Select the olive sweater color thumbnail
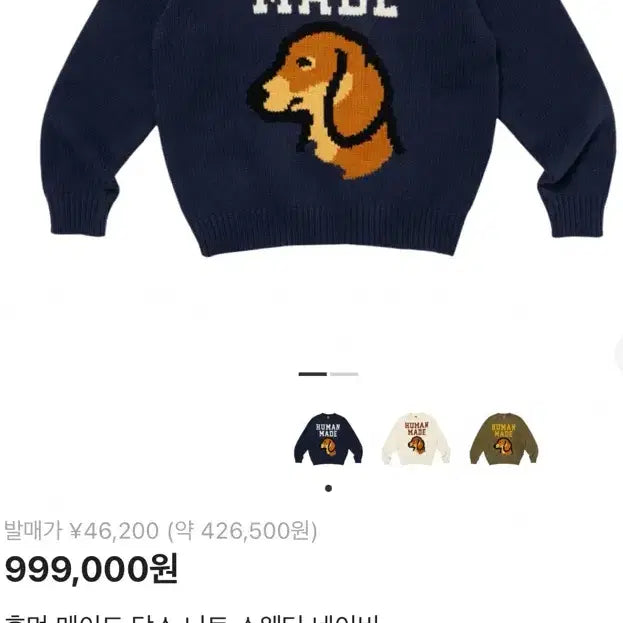 pyautogui.click(x=504, y=438)
